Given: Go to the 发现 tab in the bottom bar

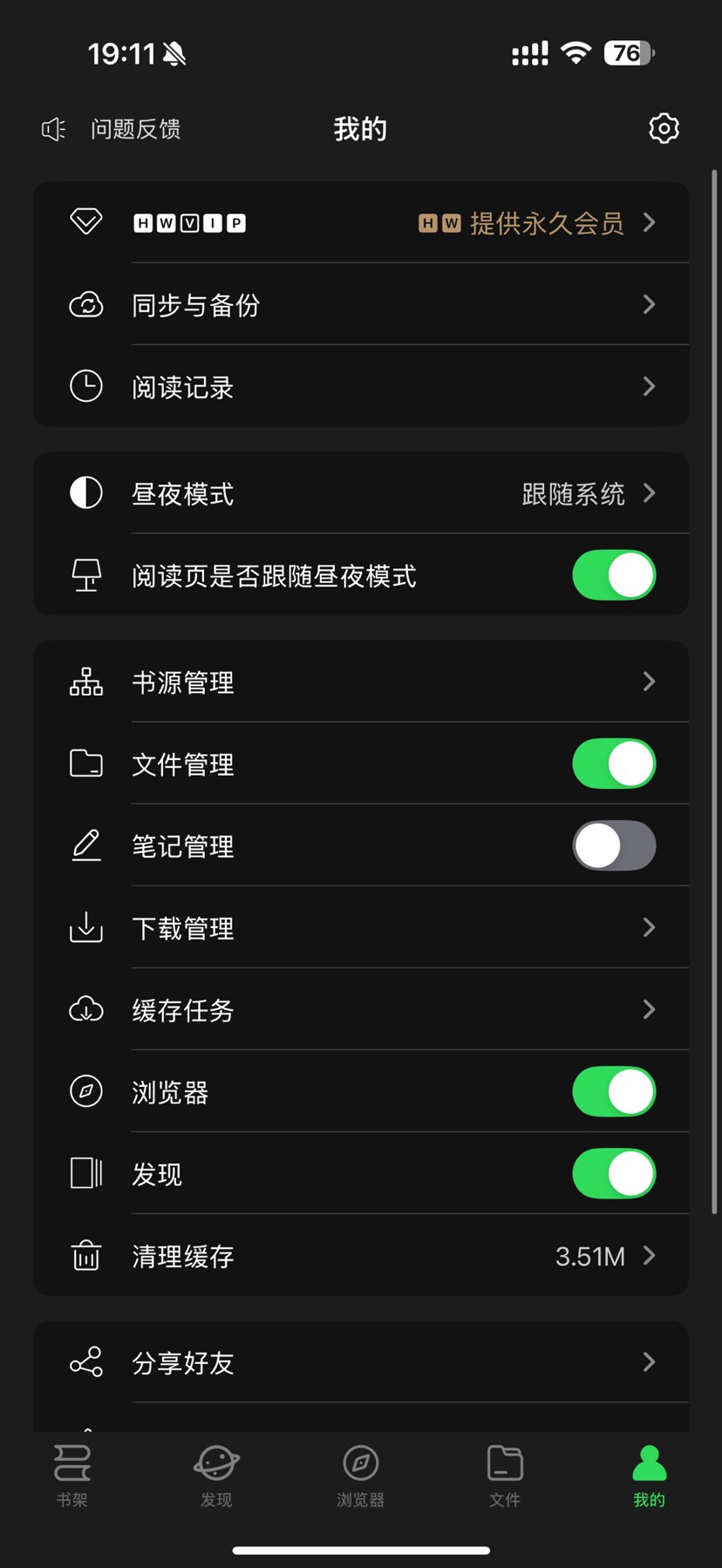Looking at the screenshot, I should click(x=216, y=1475).
